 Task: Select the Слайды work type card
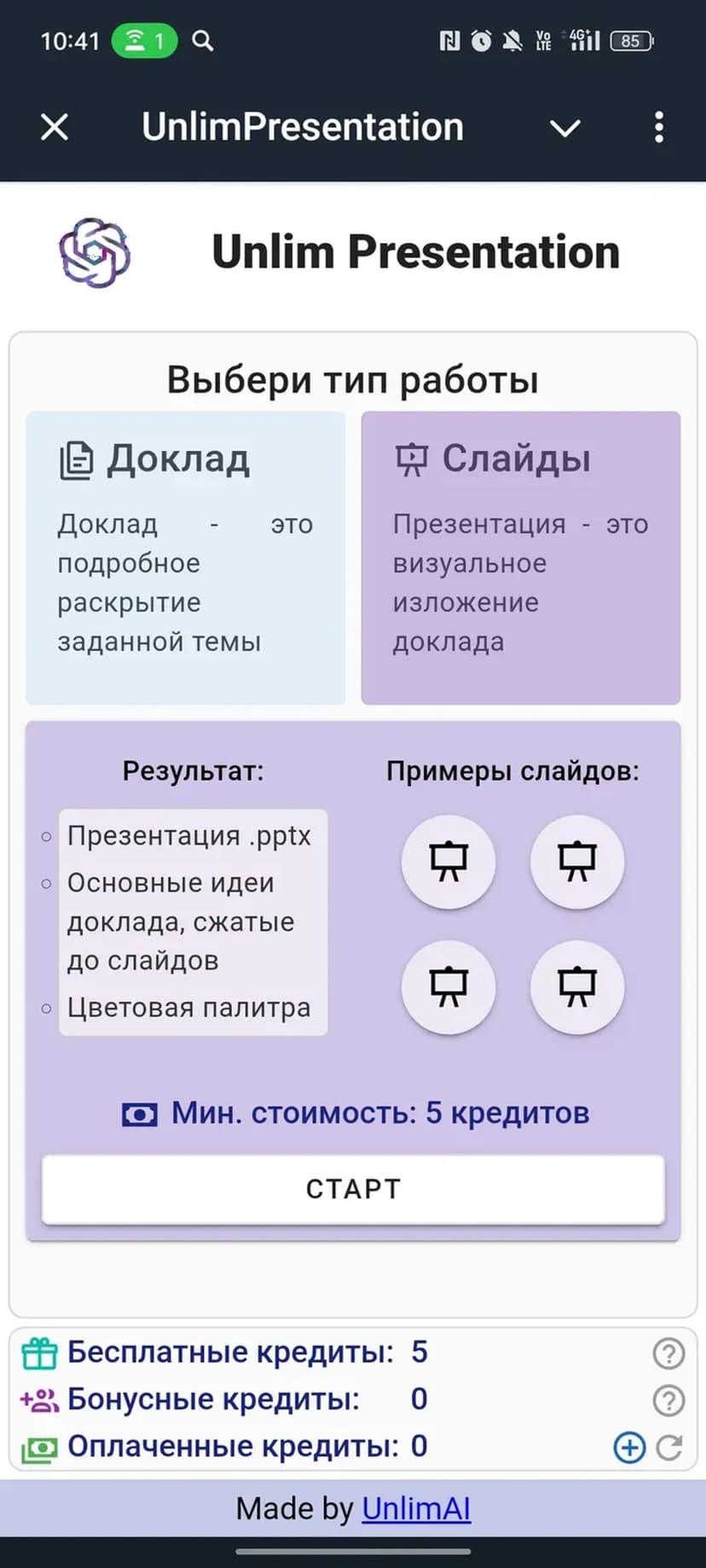coord(520,557)
